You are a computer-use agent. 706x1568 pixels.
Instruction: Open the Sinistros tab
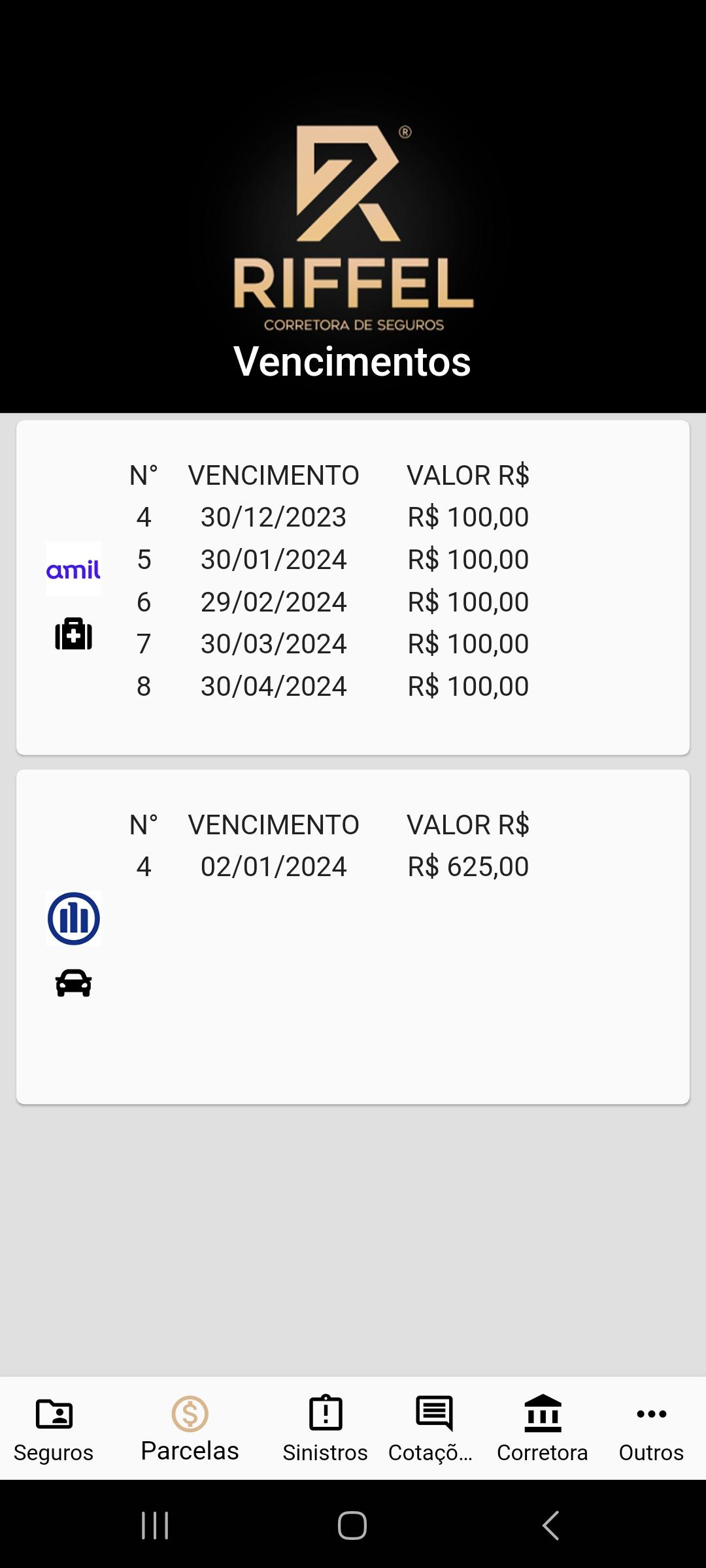(325, 1429)
